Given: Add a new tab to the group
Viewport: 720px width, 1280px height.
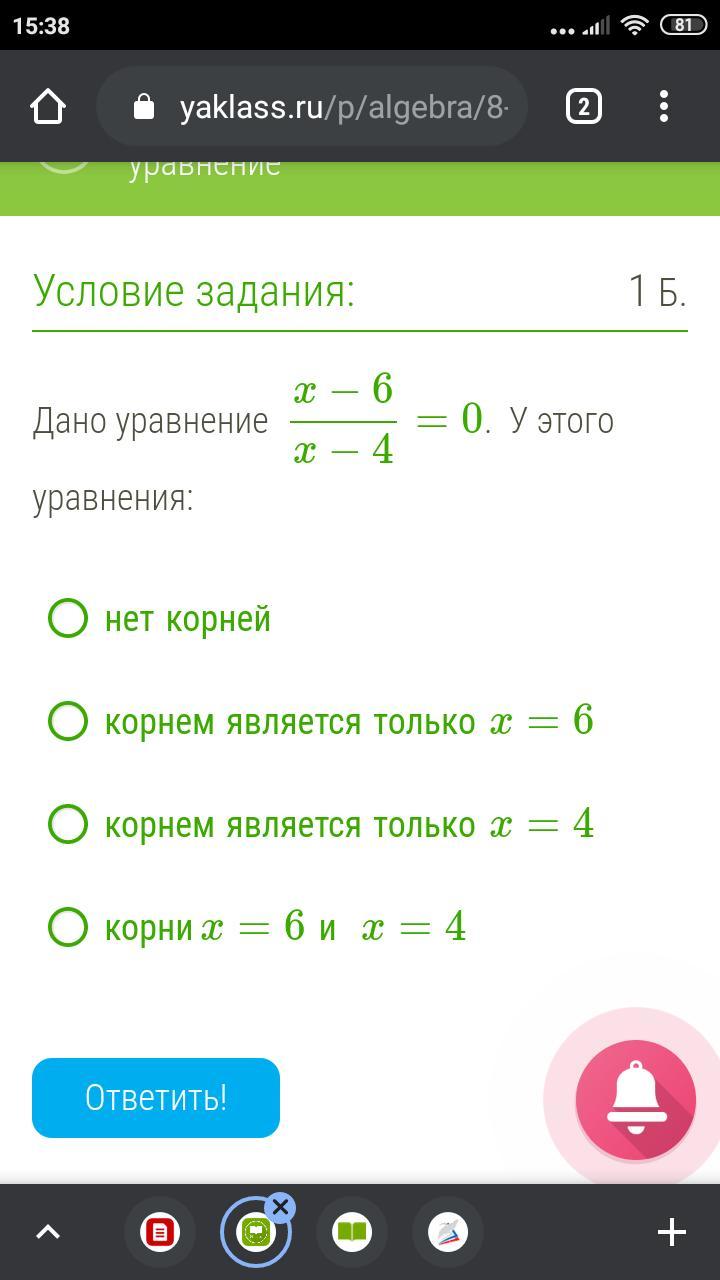Looking at the screenshot, I should (672, 1233).
